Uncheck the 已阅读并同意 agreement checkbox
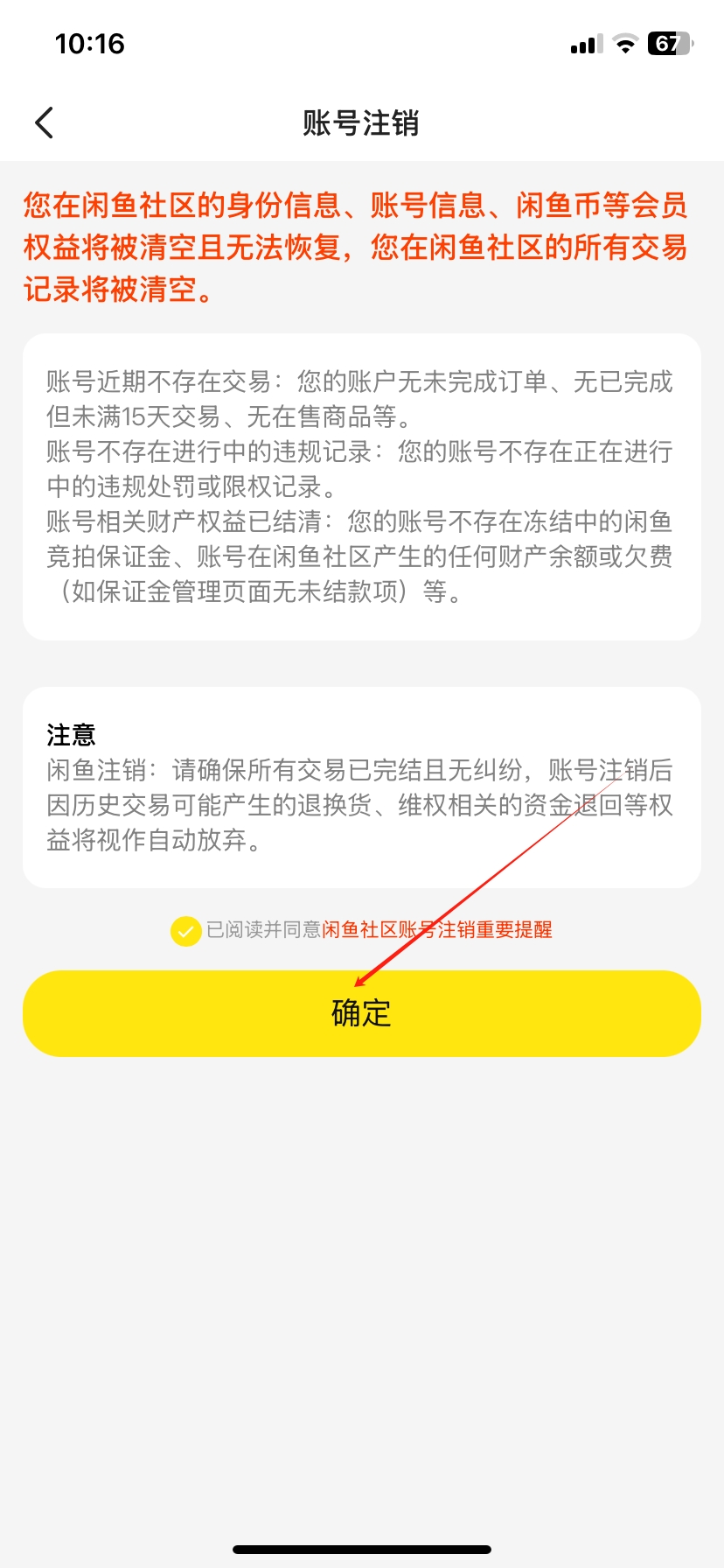 click(185, 931)
